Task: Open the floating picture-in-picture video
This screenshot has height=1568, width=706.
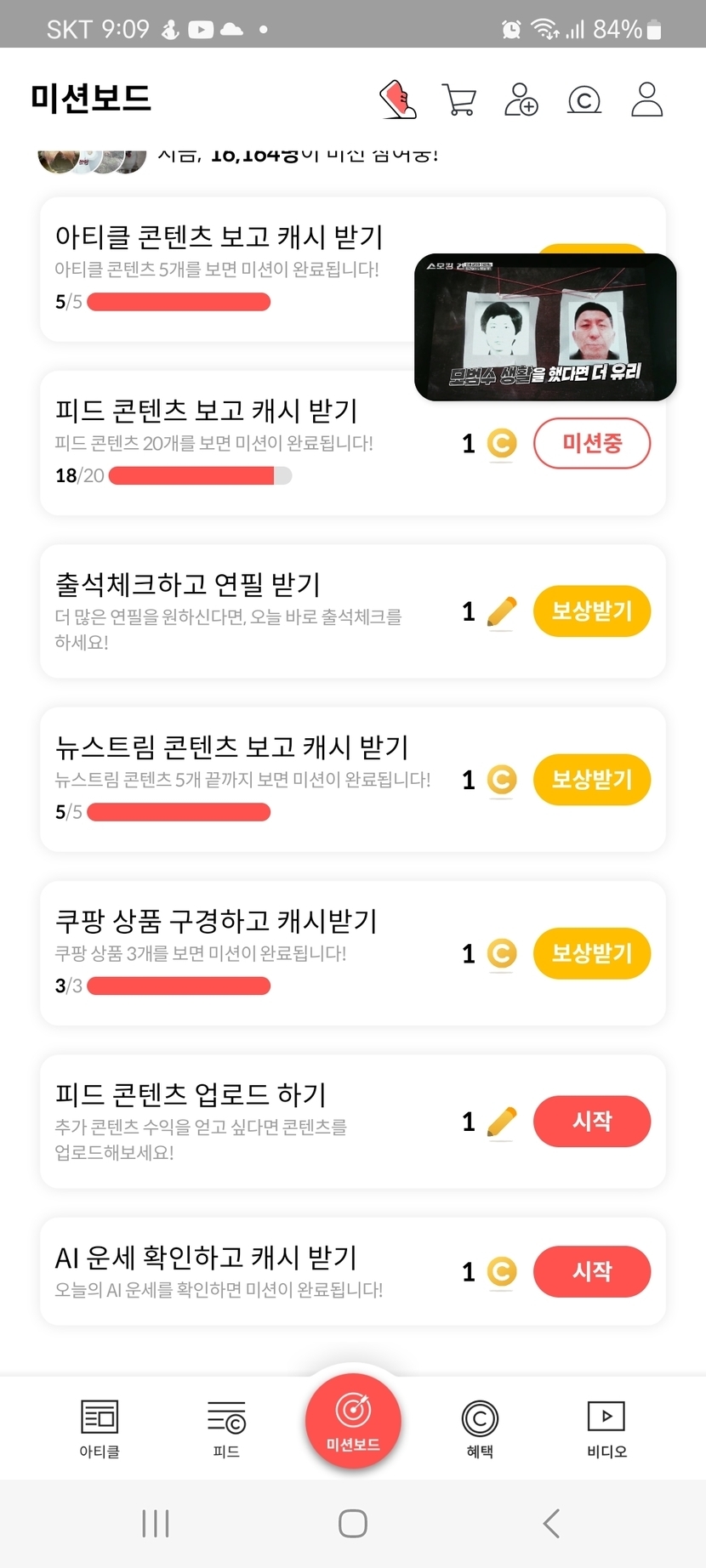Action: (545, 327)
